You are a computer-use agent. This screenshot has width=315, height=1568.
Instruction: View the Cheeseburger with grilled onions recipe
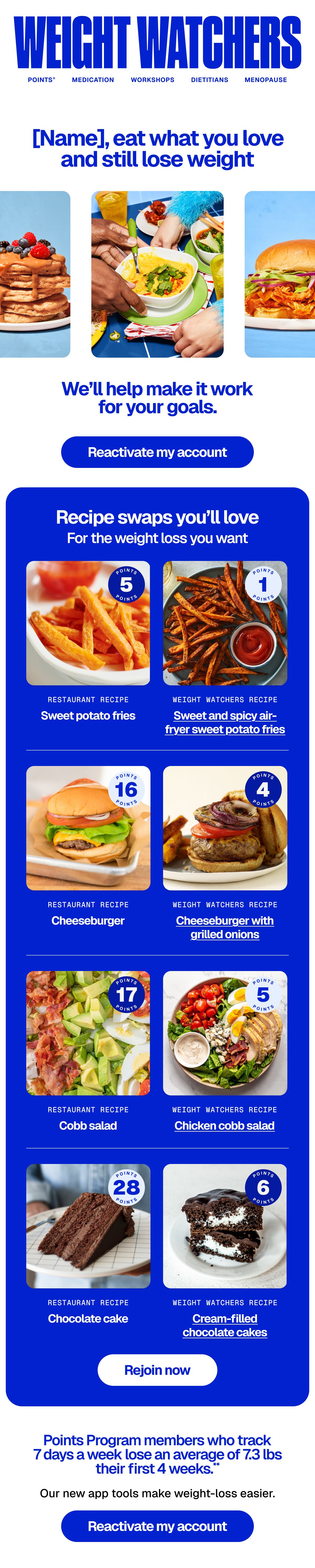point(225,928)
